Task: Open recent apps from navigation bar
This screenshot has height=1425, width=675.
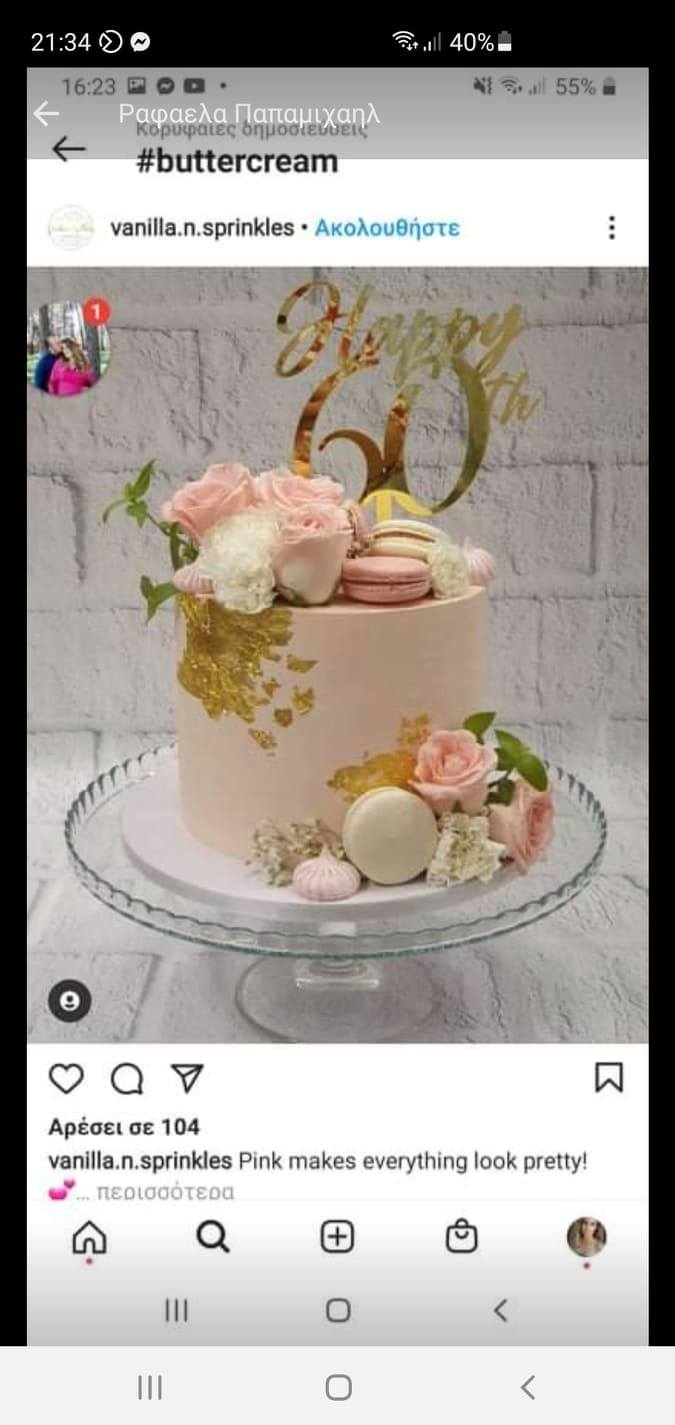Action: tap(150, 1387)
